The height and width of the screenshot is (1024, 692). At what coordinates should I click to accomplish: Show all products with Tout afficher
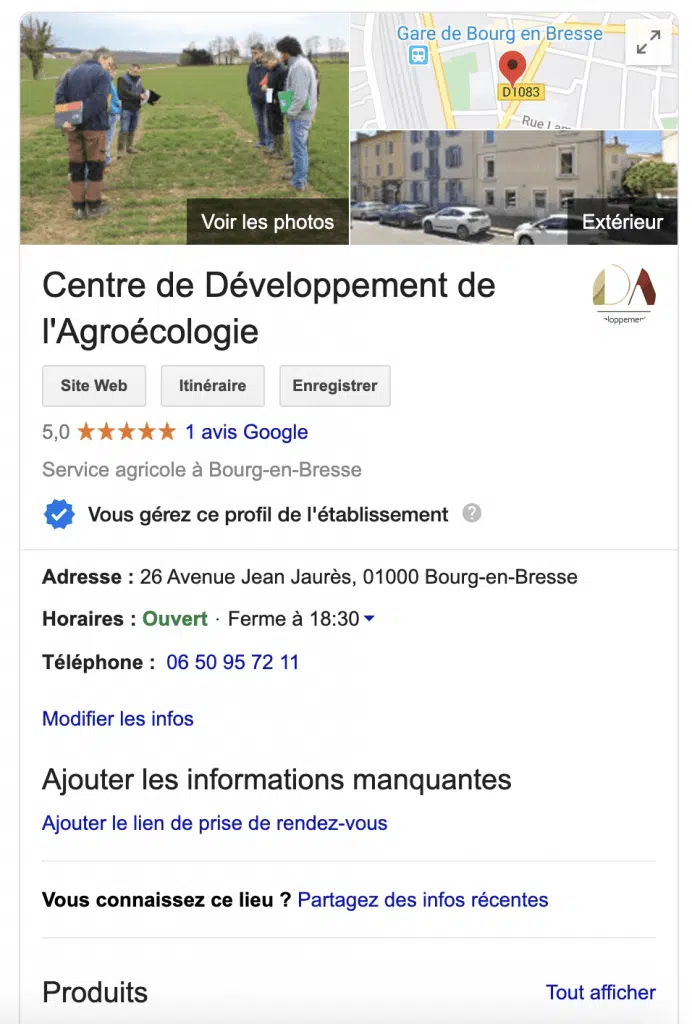(x=600, y=992)
